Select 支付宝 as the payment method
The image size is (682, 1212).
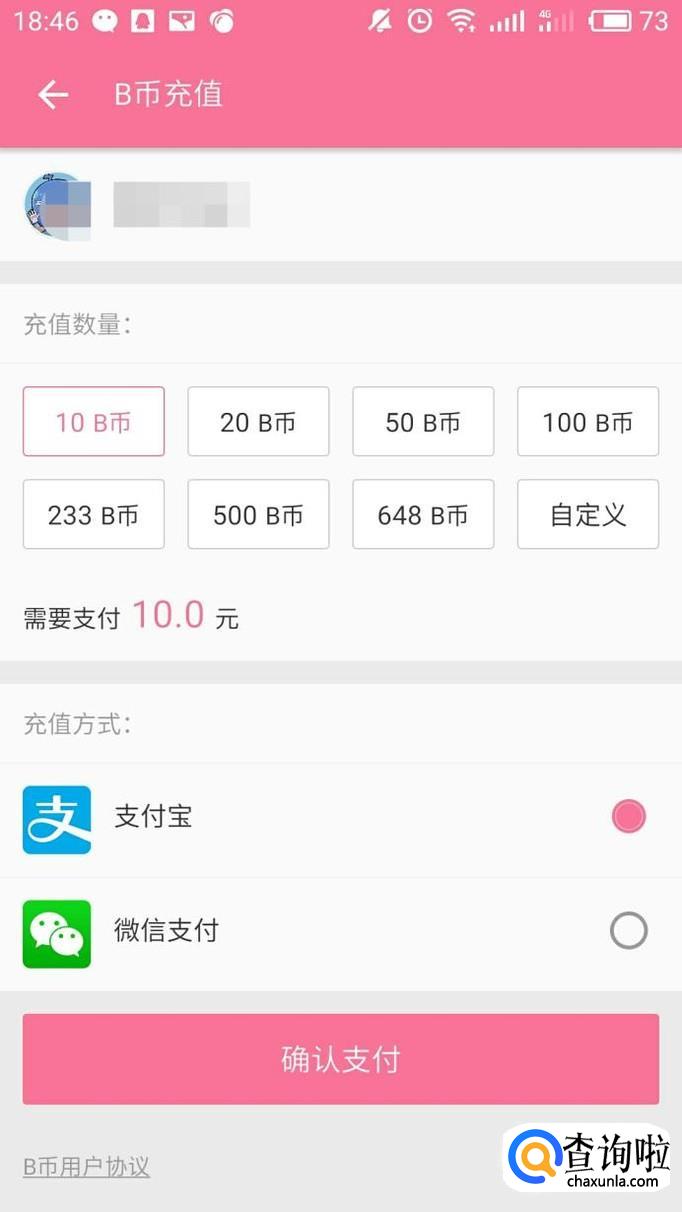(x=628, y=817)
